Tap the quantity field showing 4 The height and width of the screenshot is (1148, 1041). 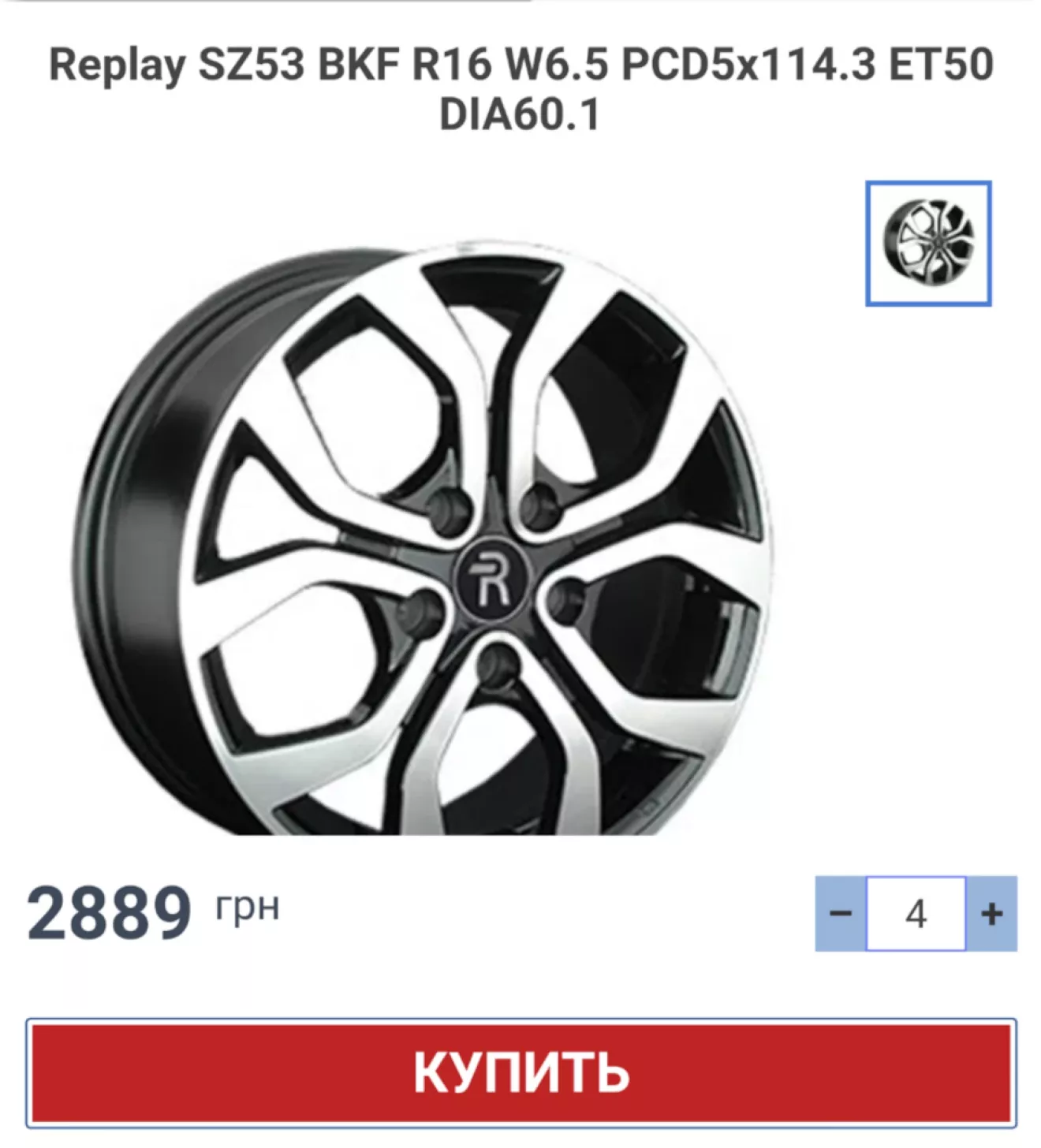916,914
